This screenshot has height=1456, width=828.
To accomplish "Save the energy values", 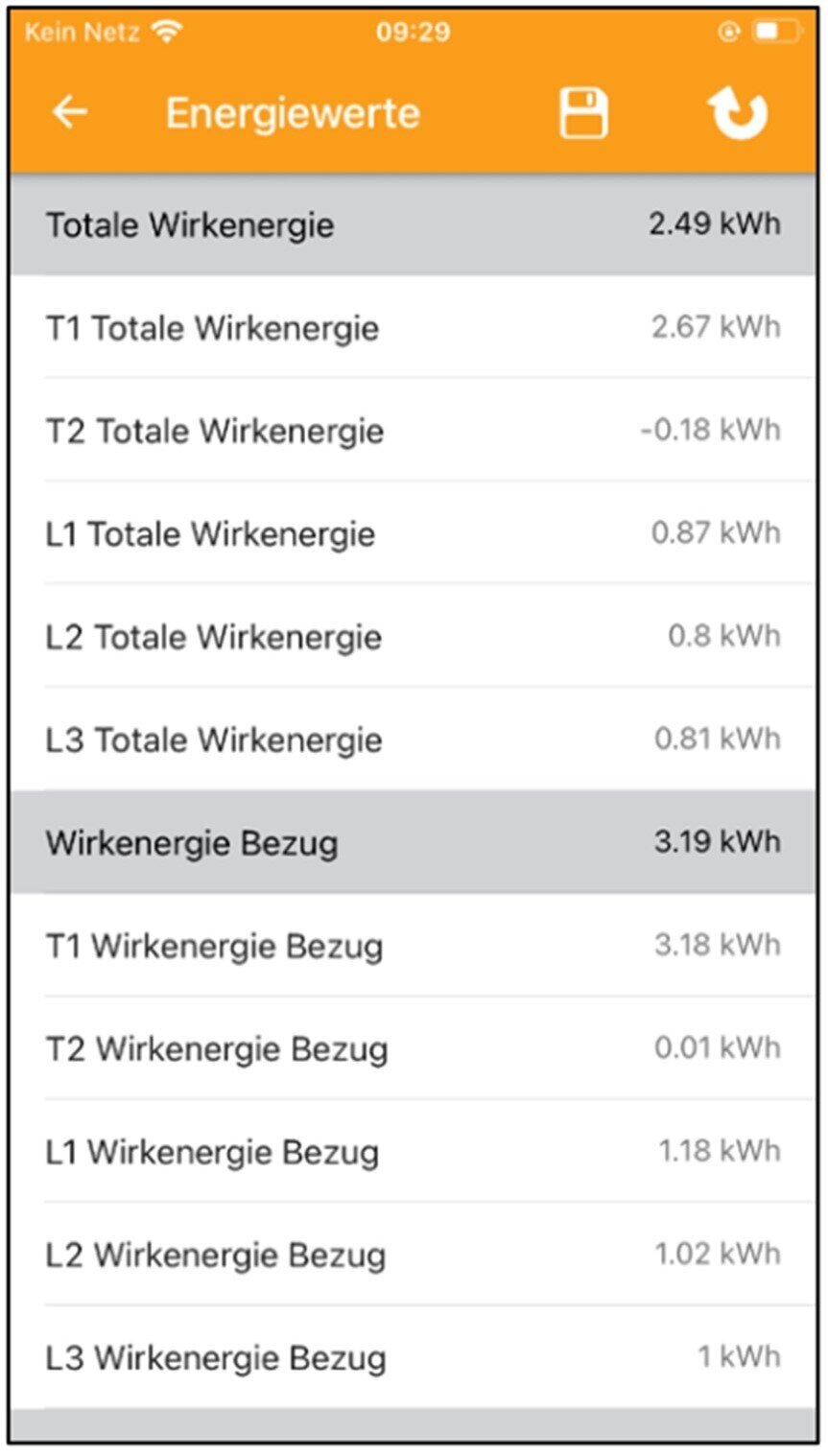I will pos(583,113).
